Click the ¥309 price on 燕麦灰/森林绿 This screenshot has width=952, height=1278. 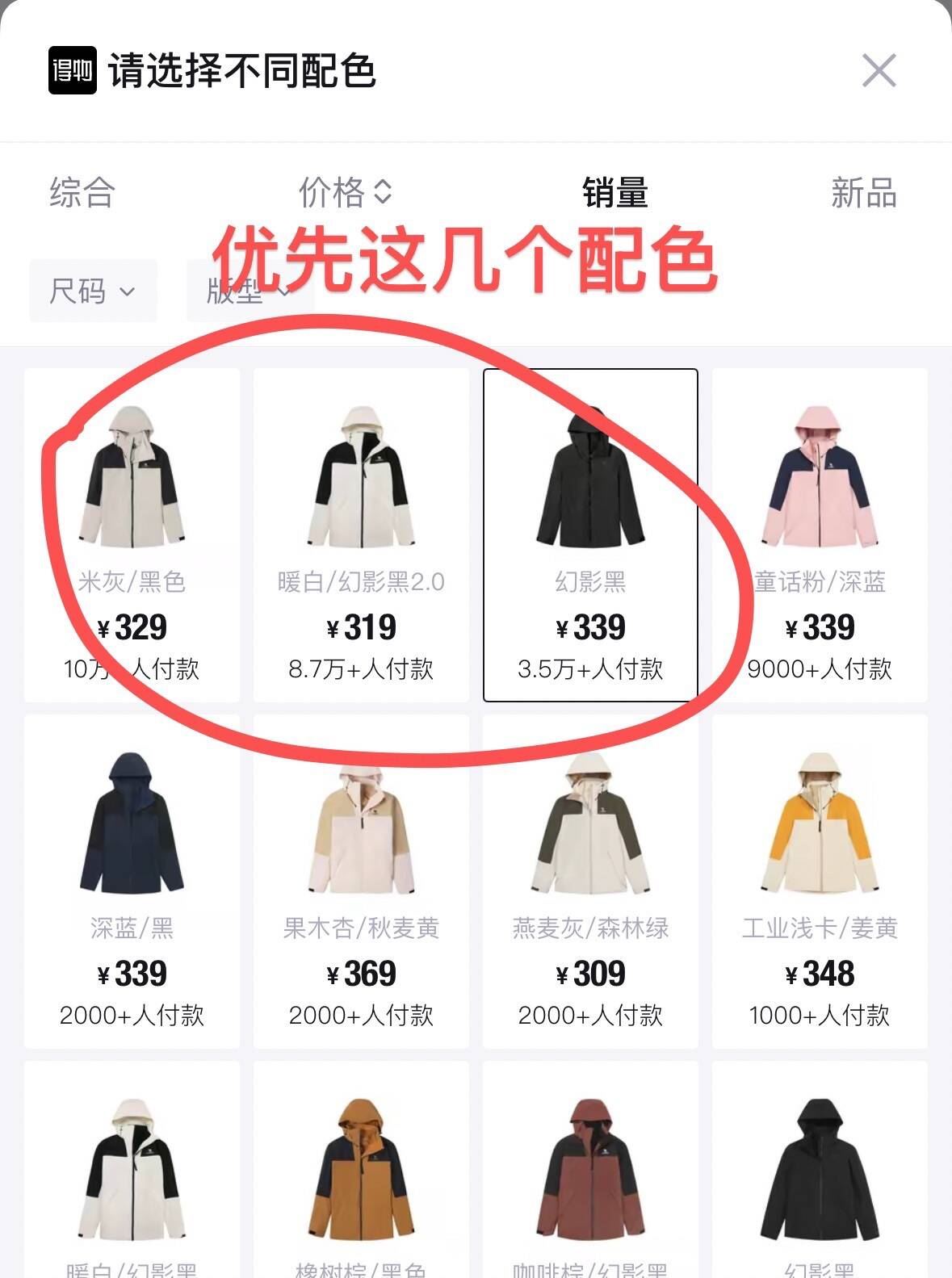tap(589, 973)
